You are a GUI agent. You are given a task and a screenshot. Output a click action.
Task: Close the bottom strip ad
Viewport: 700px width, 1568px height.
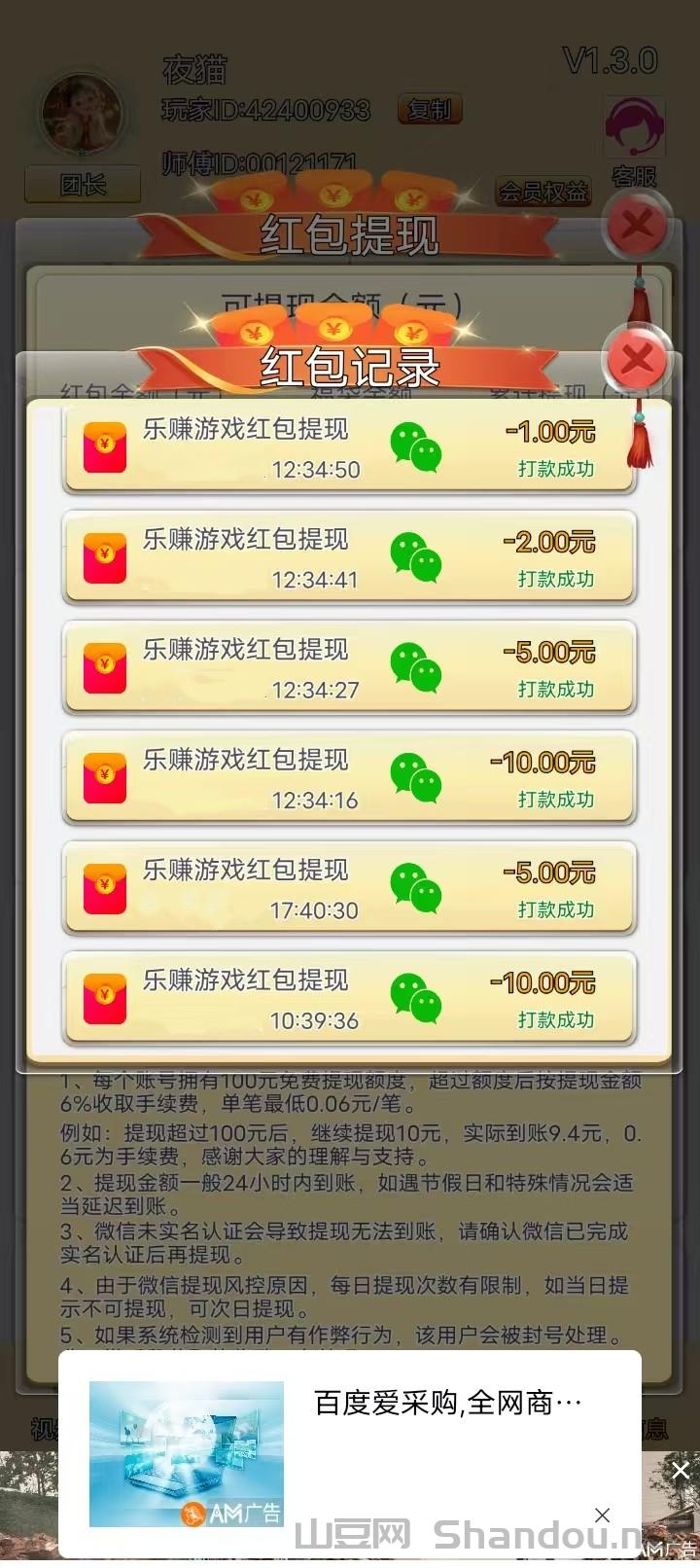681,1471
